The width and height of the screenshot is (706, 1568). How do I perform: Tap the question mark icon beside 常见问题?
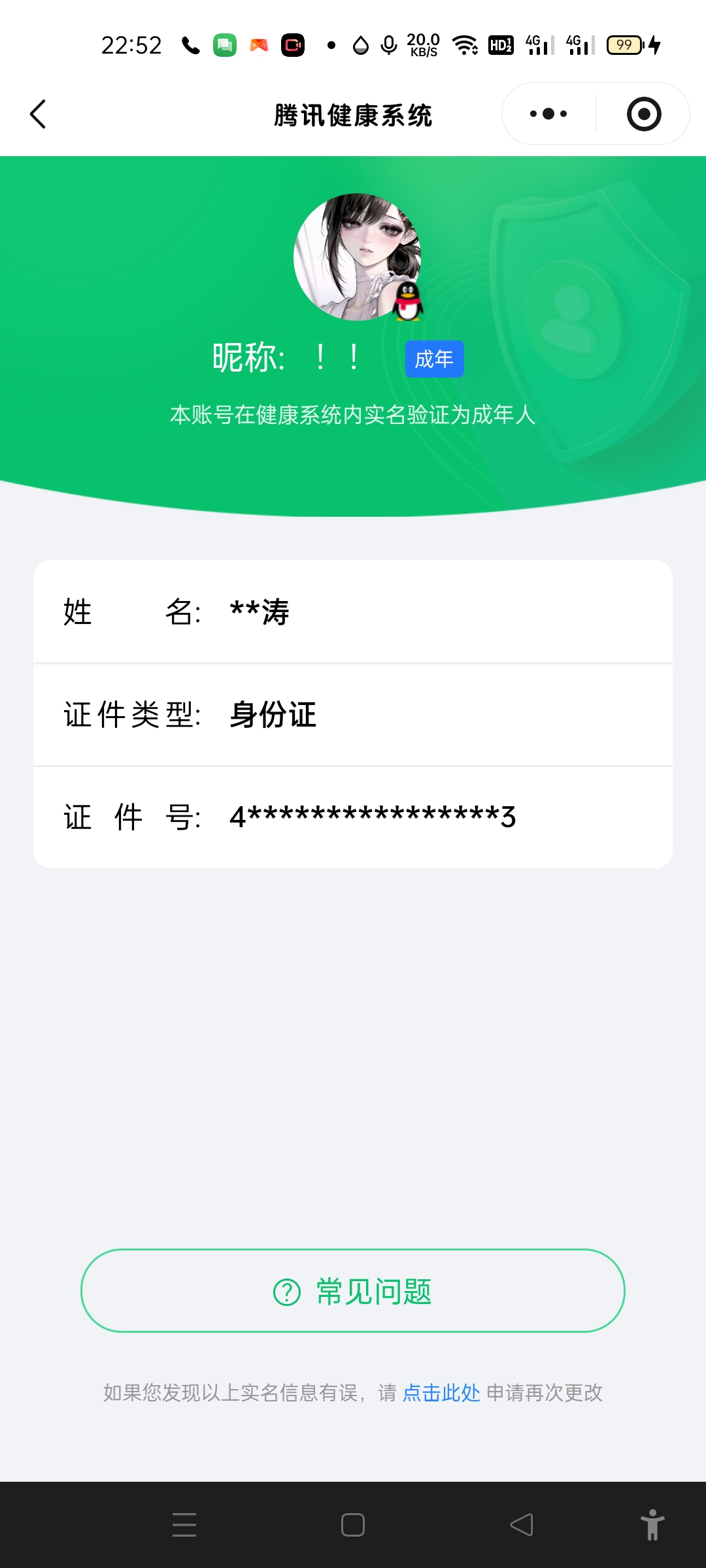coord(286,1291)
